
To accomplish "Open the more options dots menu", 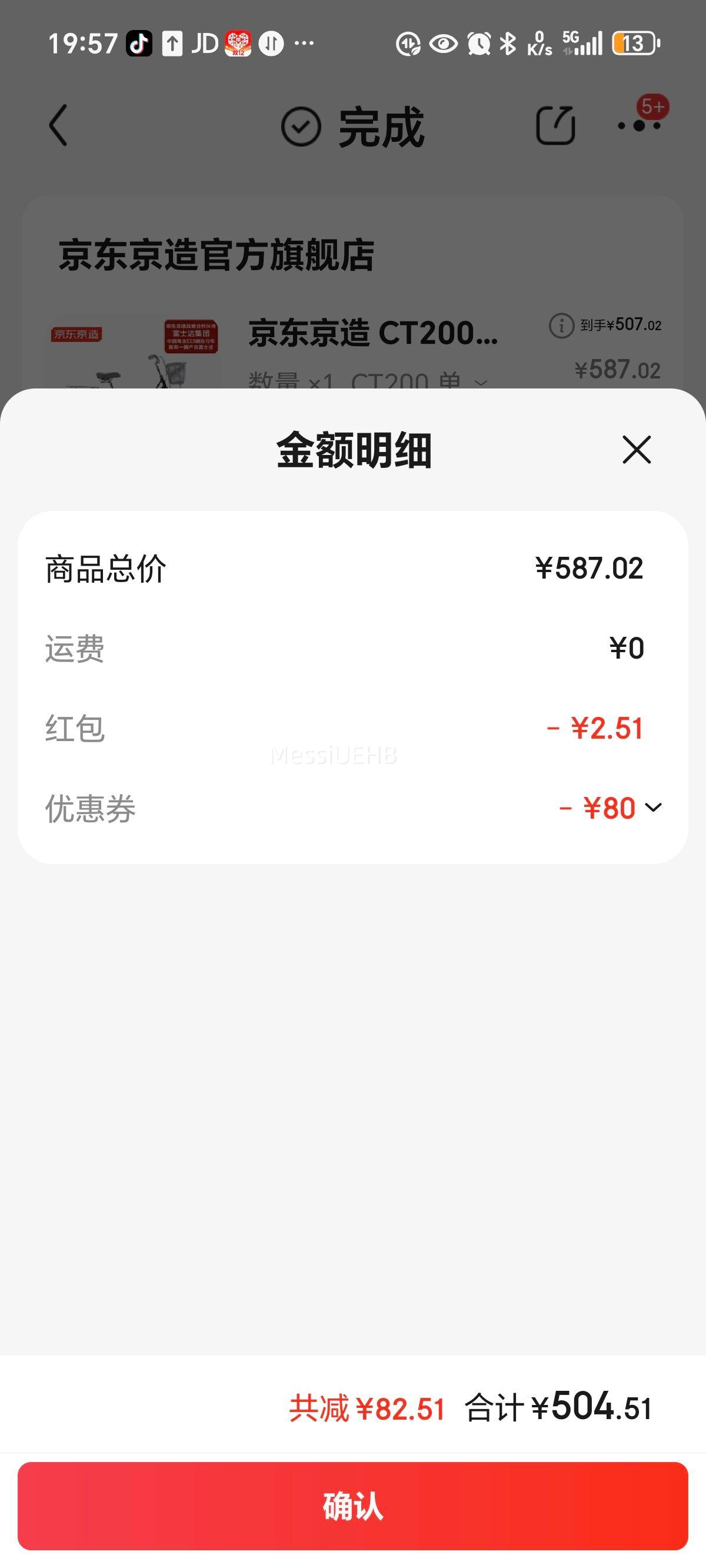I will coord(639,125).
